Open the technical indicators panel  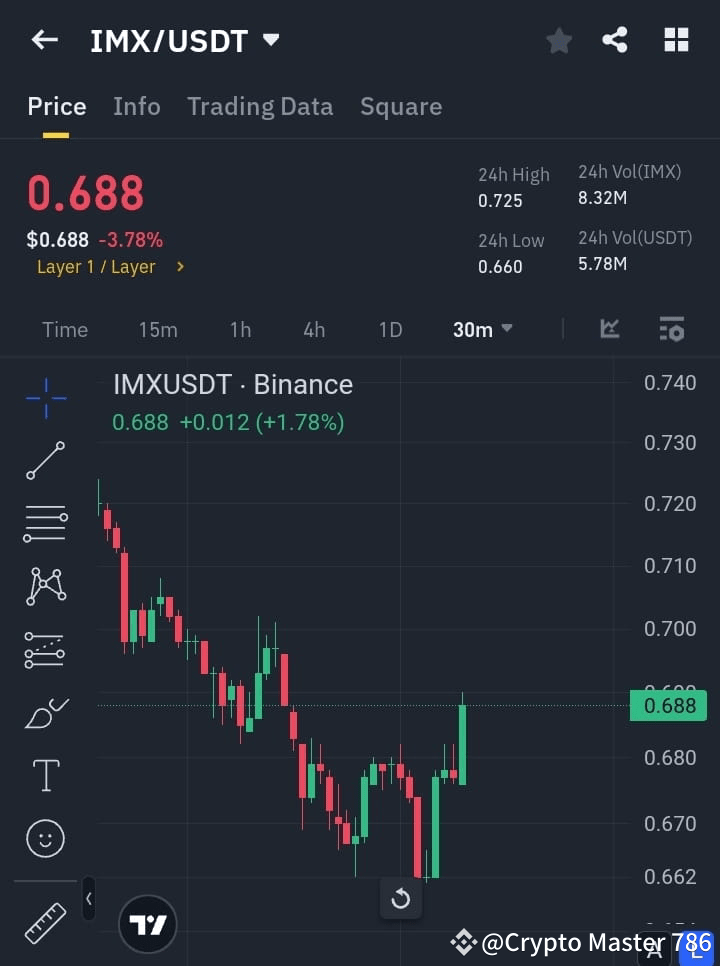click(671, 329)
